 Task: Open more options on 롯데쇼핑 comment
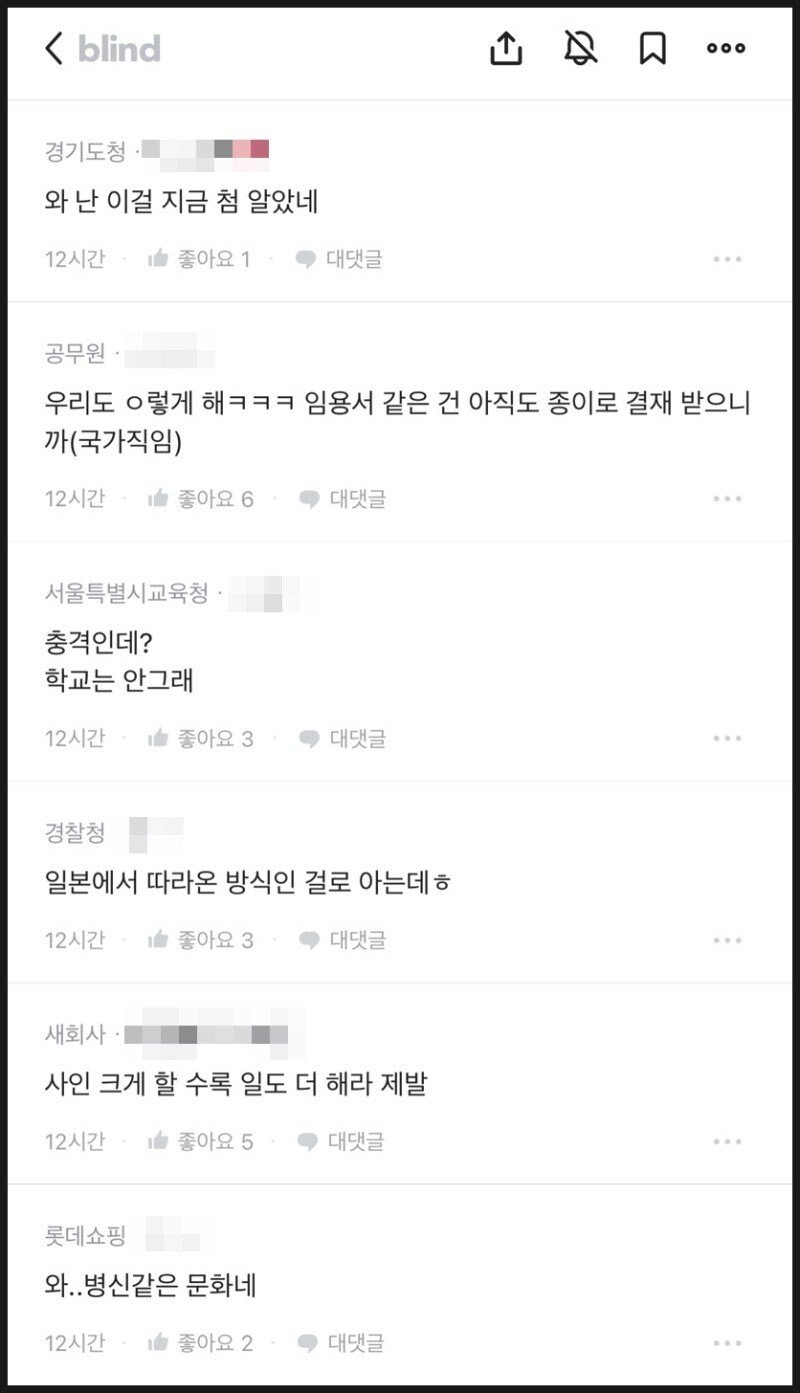pos(727,1342)
